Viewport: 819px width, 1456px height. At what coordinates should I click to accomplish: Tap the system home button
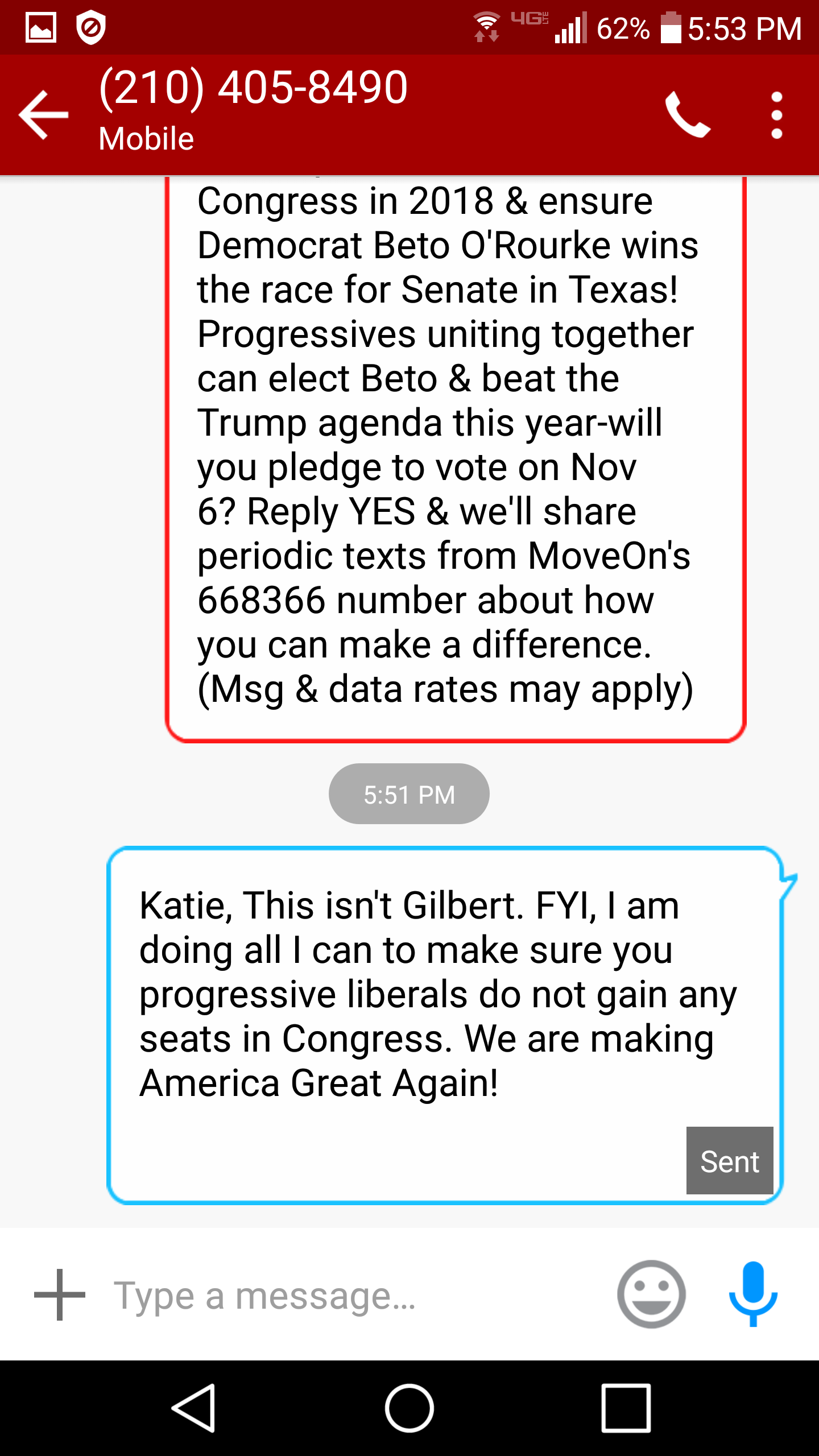(409, 1408)
